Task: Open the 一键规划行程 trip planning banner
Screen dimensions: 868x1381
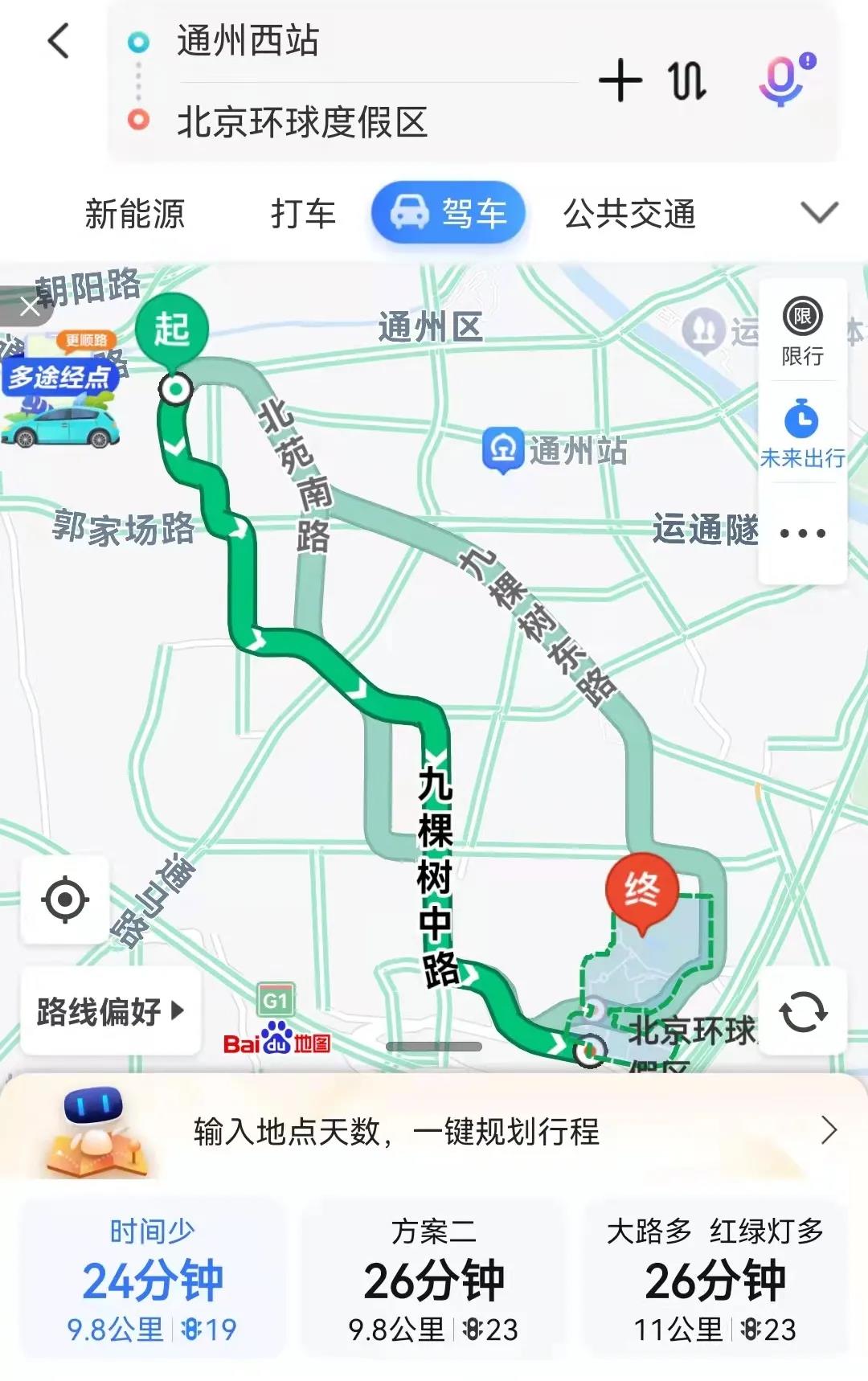Action: coord(434,1131)
